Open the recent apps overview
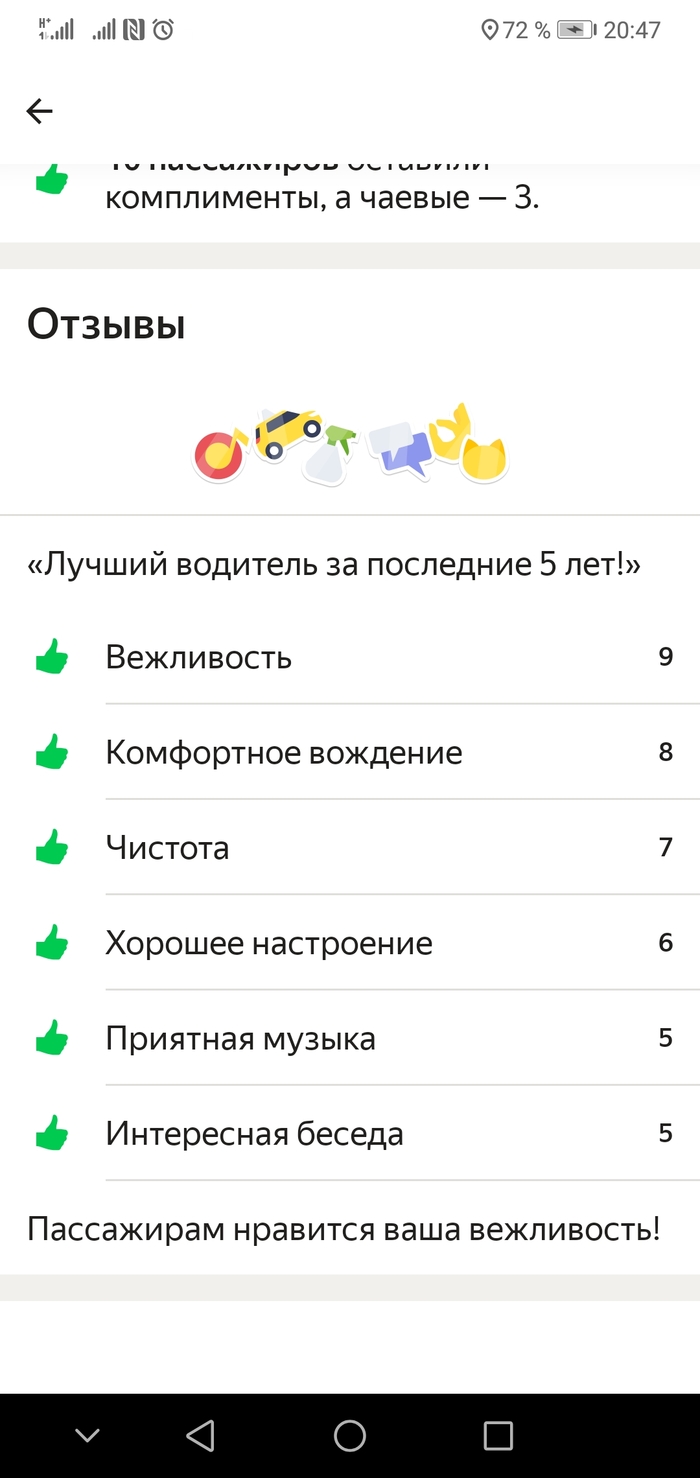The height and width of the screenshot is (1478, 700). pos(497,1436)
